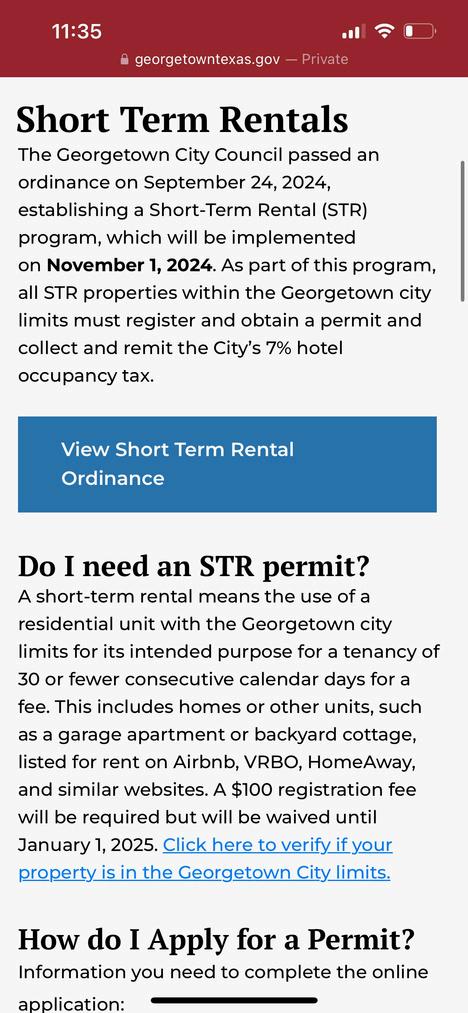Open the View Short Term Rental Ordinance button

pyautogui.click(x=227, y=464)
